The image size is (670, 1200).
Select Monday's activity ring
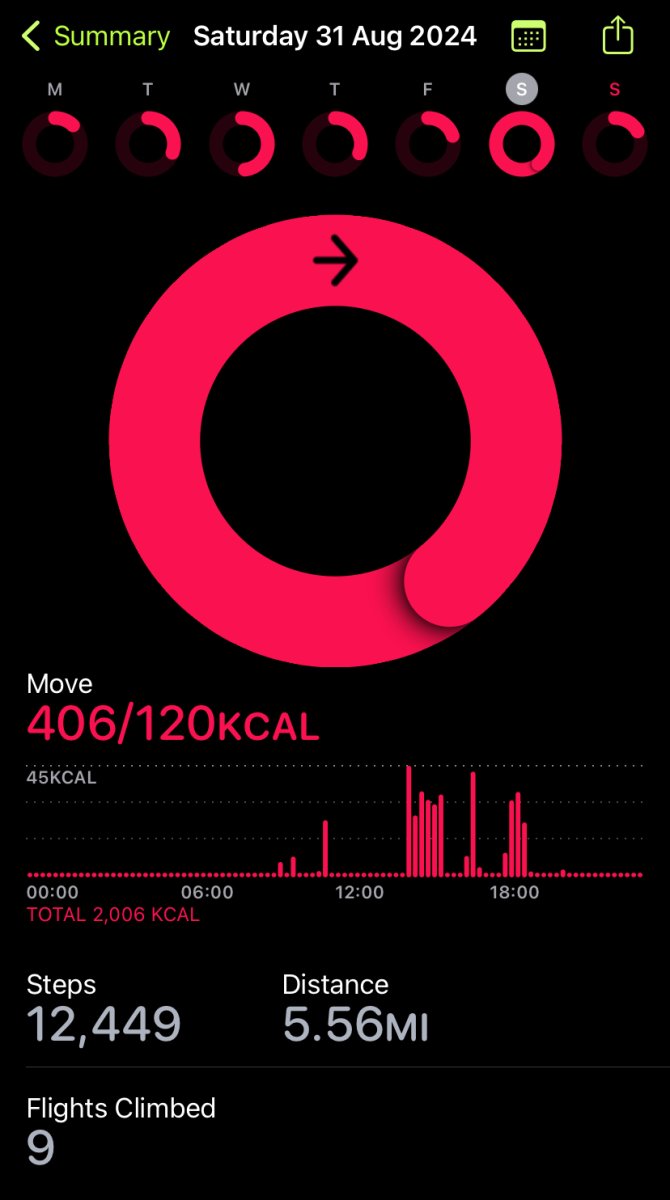[x=55, y=143]
